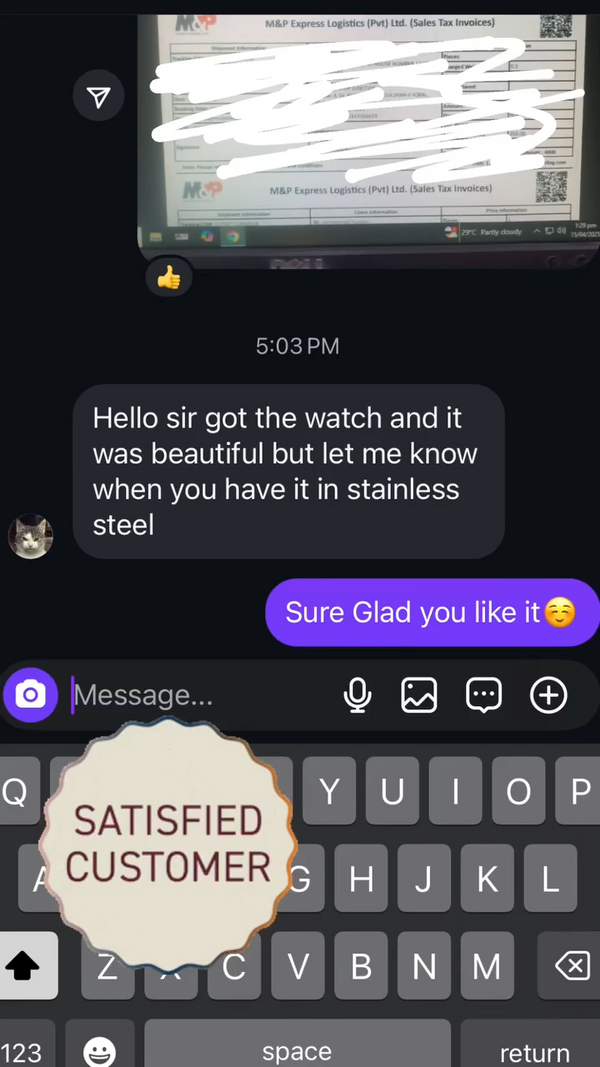This screenshot has height=1067, width=600.
Task: Hit the return key on the keyboard
Action: tap(534, 1051)
